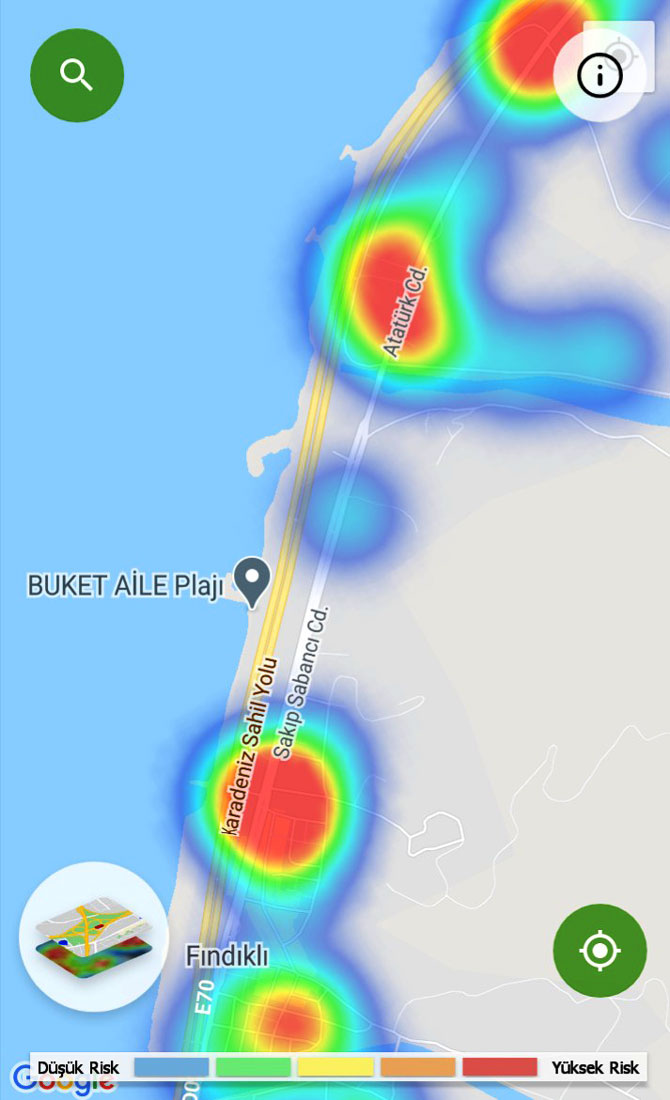Viewport: 670px width, 1100px height.
Task: Open the info button
Action: [x=600, y=75]
